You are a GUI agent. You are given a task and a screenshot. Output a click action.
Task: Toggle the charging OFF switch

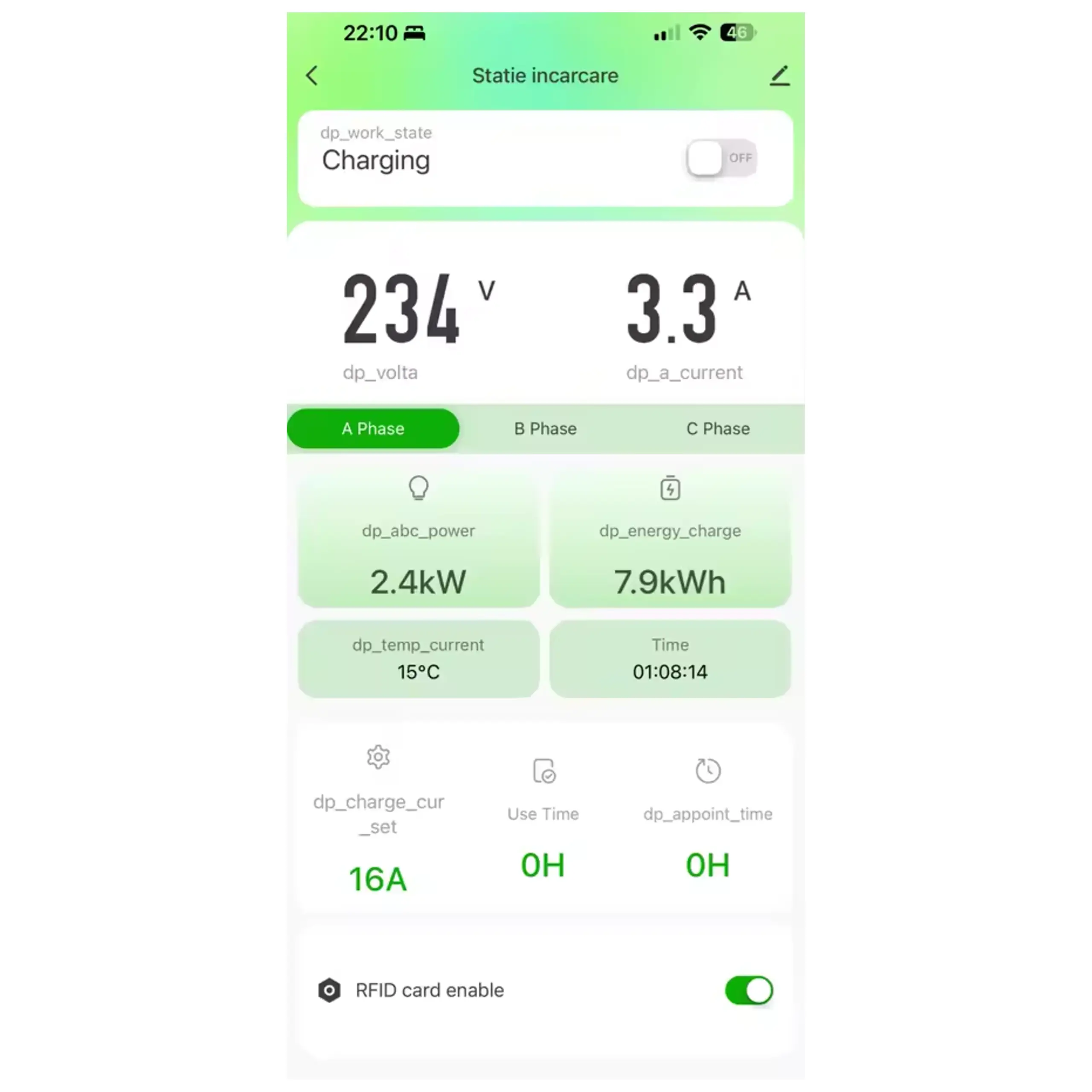coord(721,158)
